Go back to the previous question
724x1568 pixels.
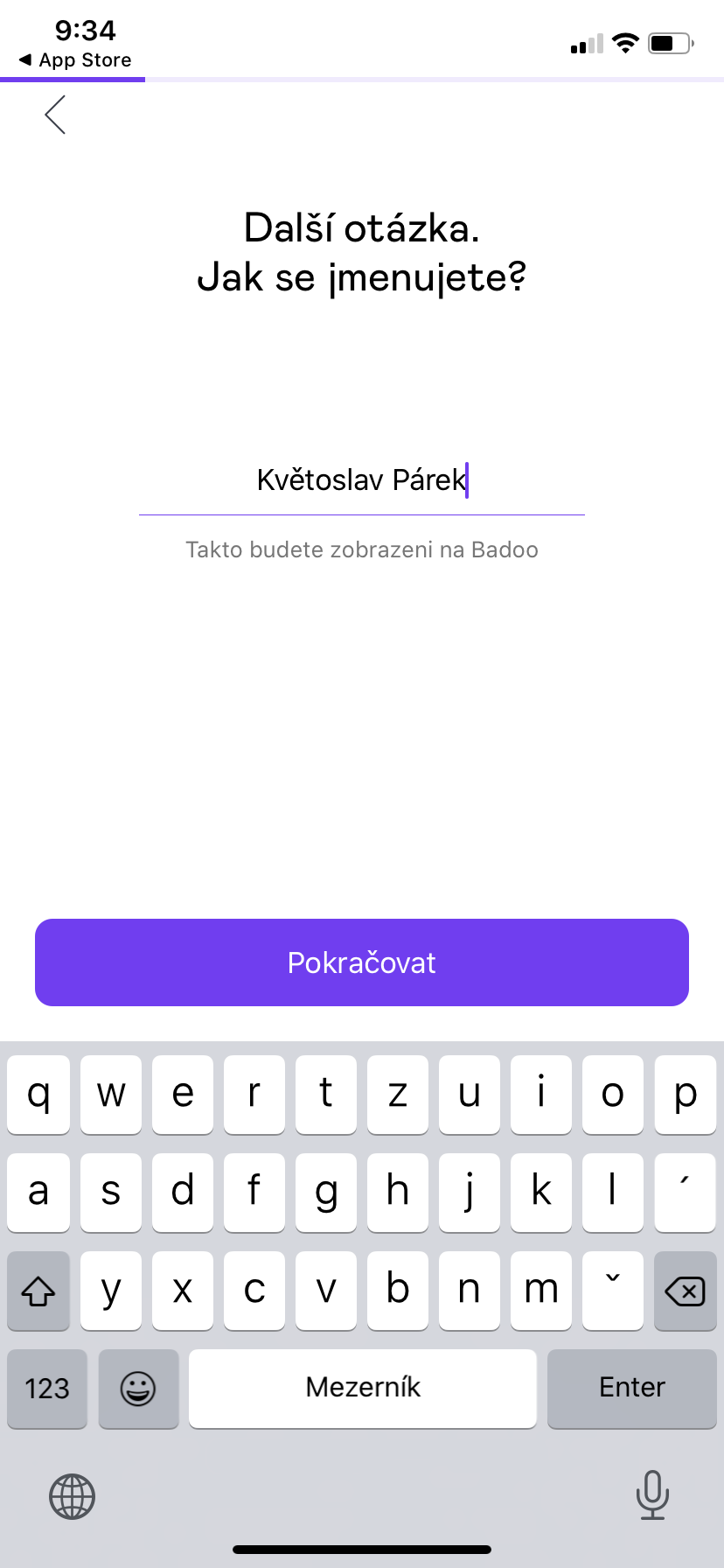56,115
